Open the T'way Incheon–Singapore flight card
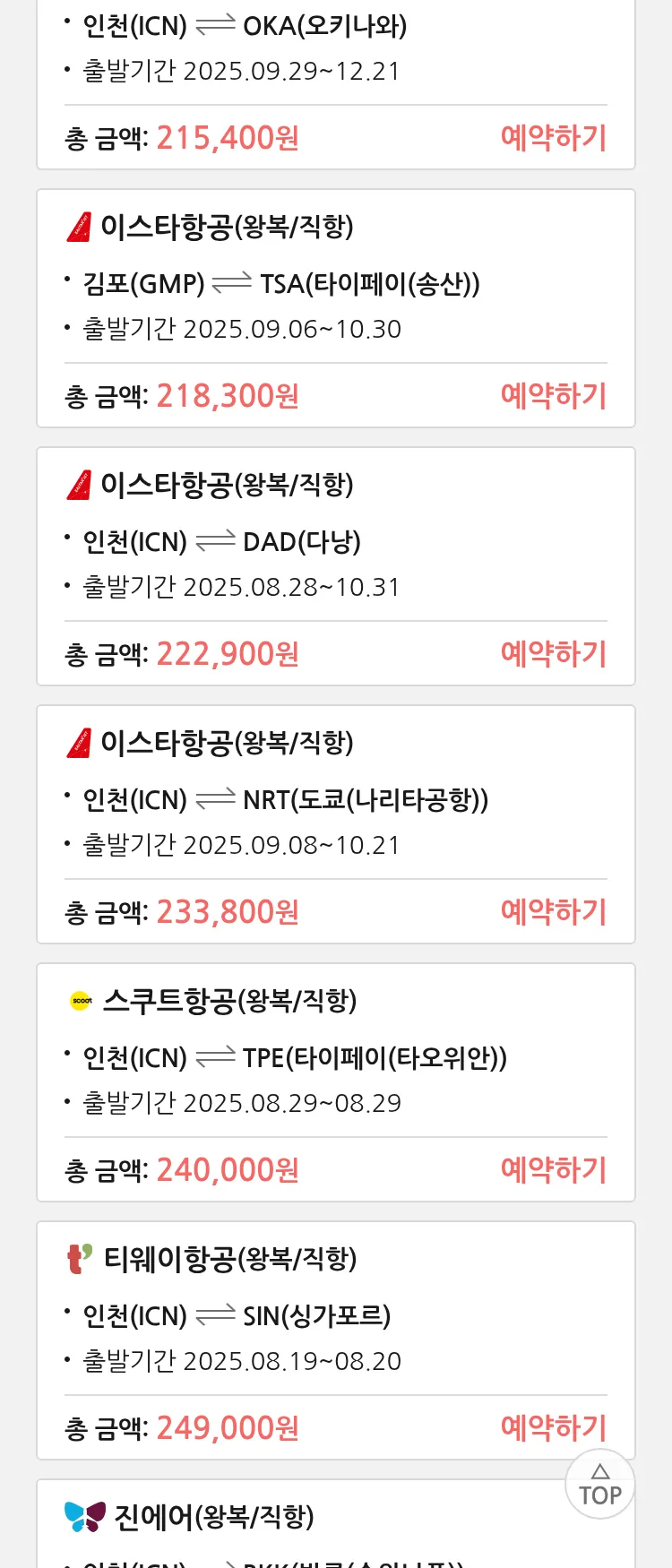This screenshot has width=672, height=1568. click(335, 1314)
